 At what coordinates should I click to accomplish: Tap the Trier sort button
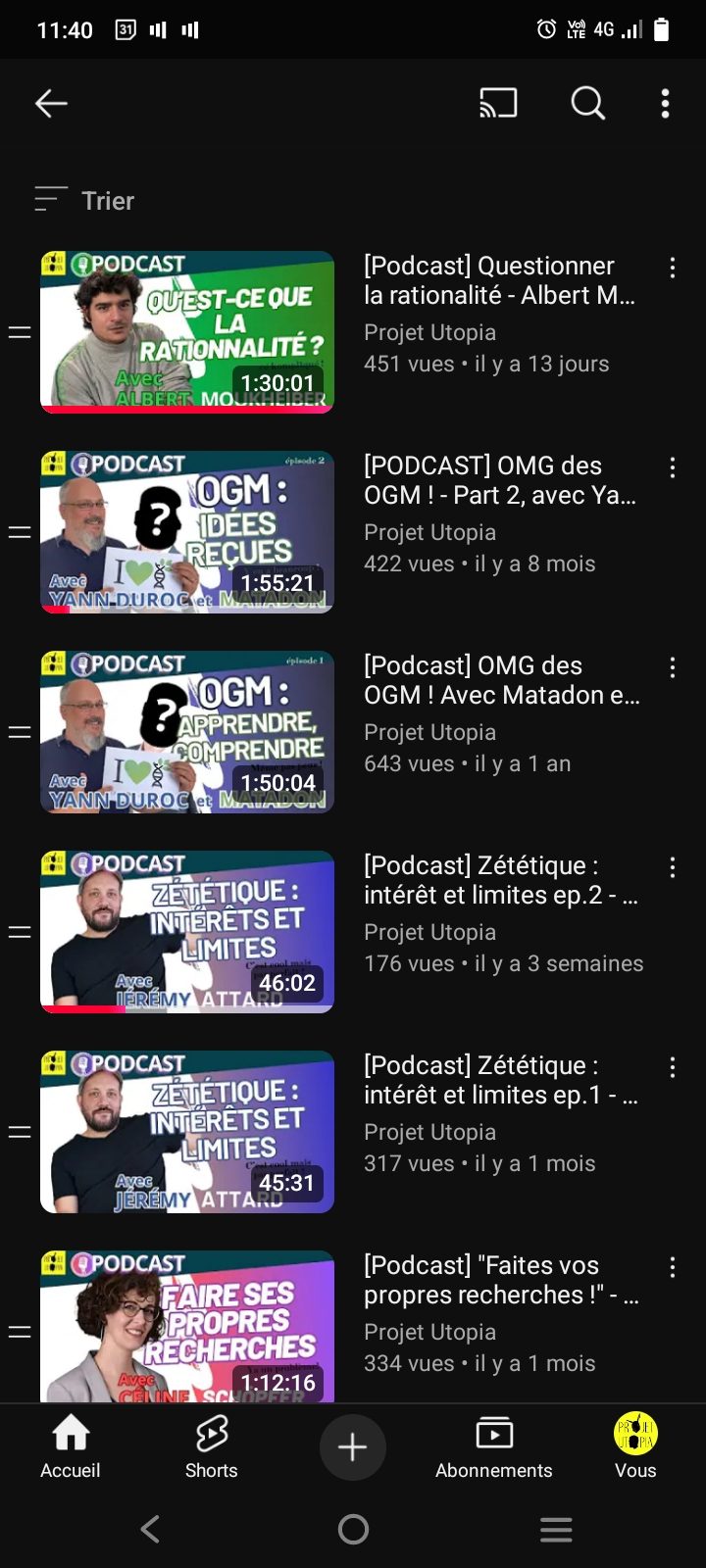[x=84, y=200]
